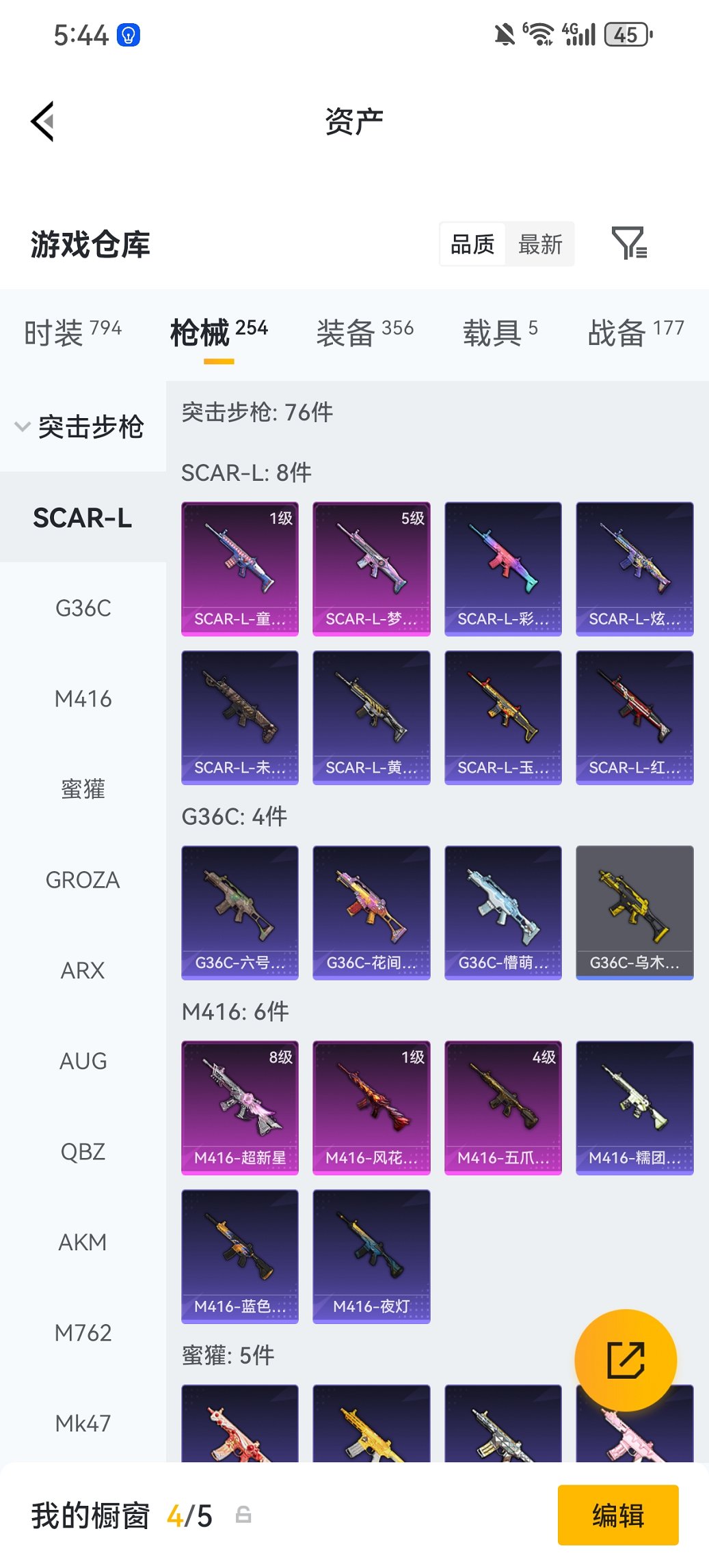The width and height of the screenshot is (709, 1568).
Task: Select GROZA in the weapon sidebar
Action: [x=83, y=880]
